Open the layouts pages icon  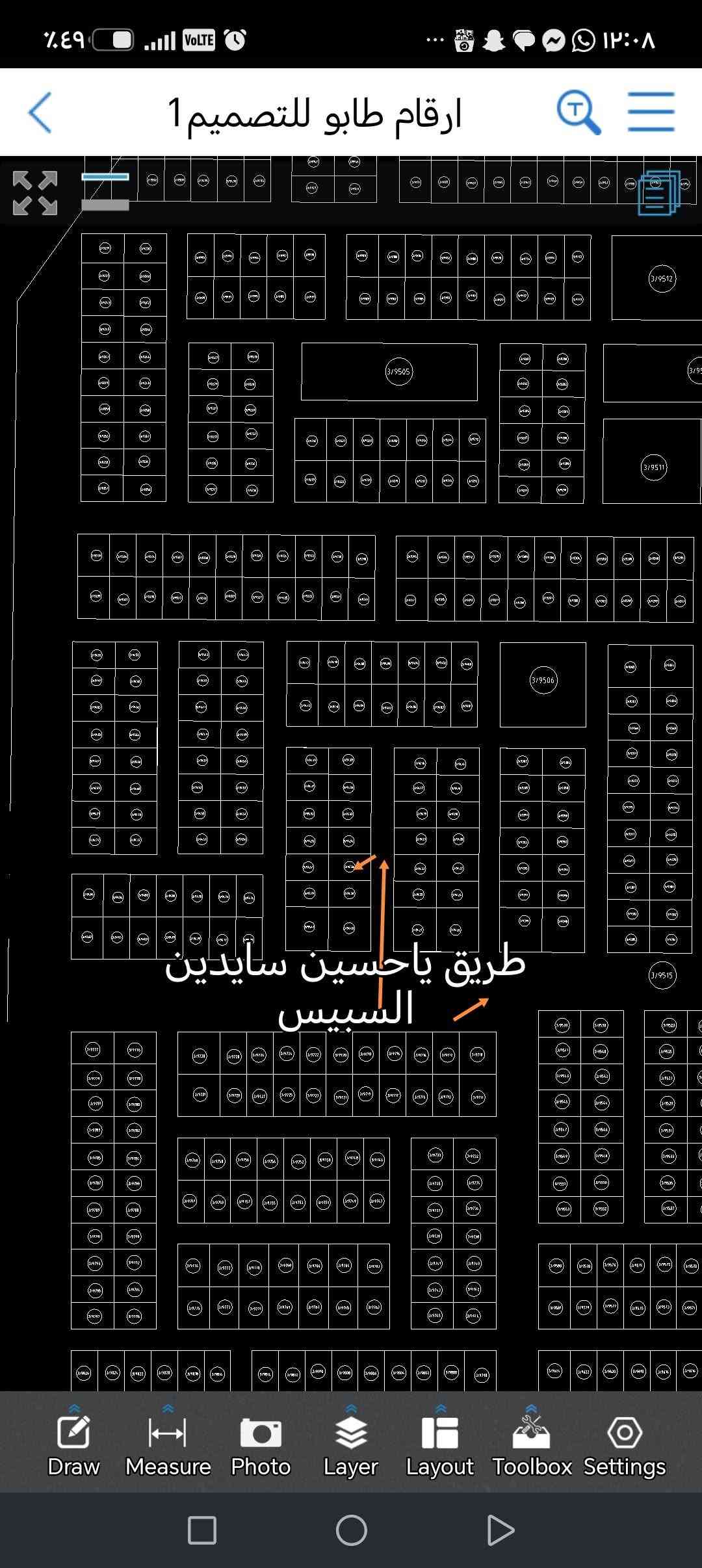659,193
